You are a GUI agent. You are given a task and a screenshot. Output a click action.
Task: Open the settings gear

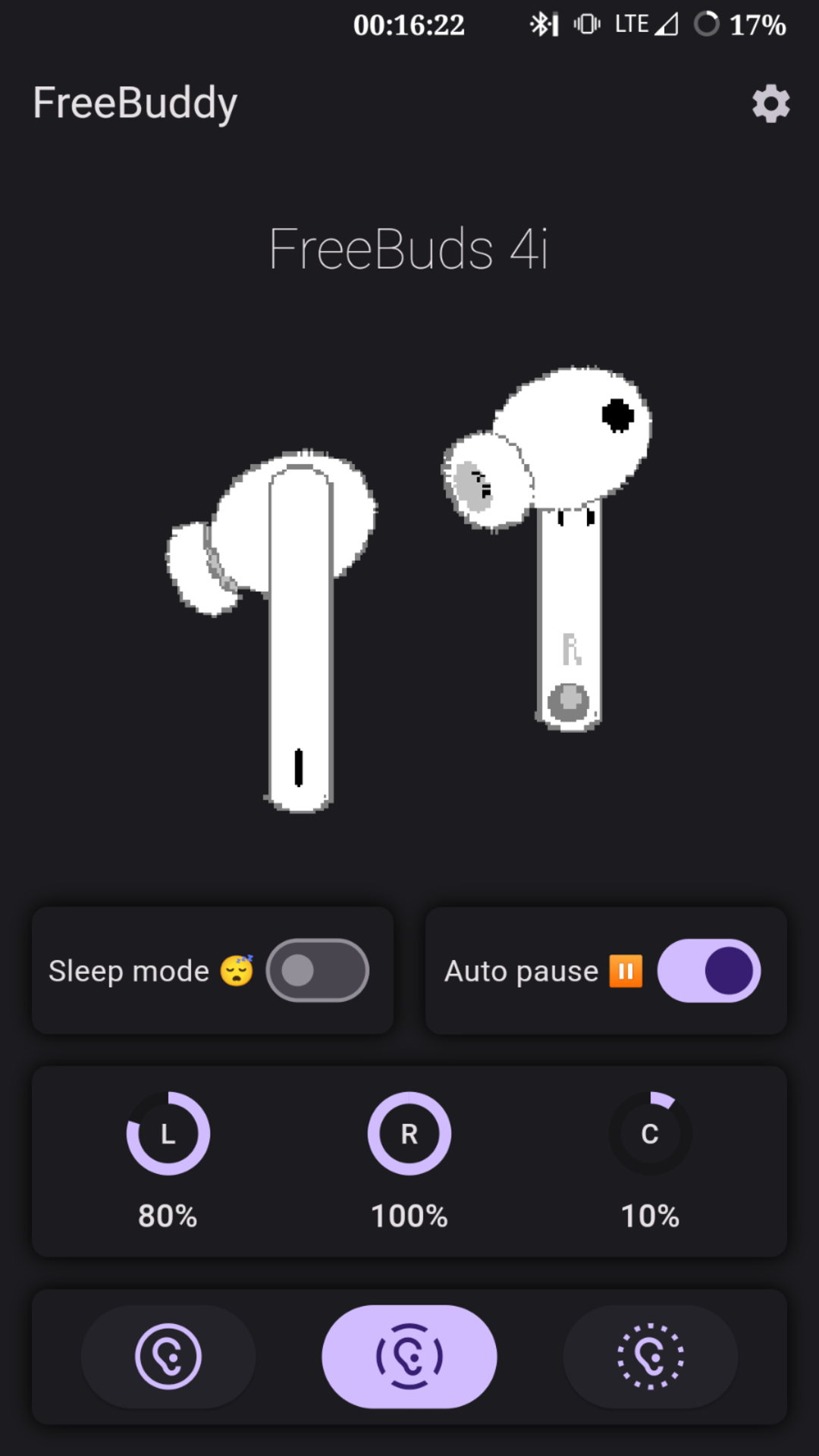point(770,104)
